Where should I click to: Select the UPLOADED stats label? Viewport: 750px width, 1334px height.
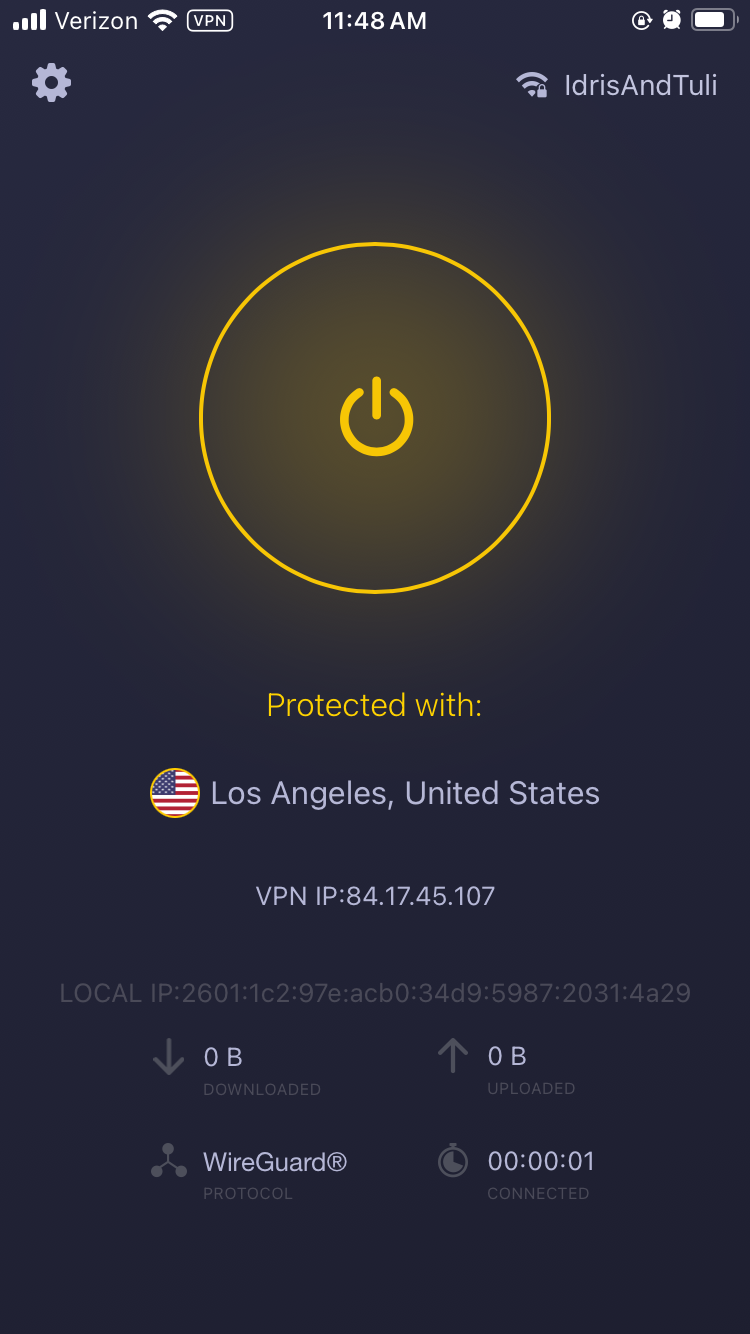pos(531,1089)
